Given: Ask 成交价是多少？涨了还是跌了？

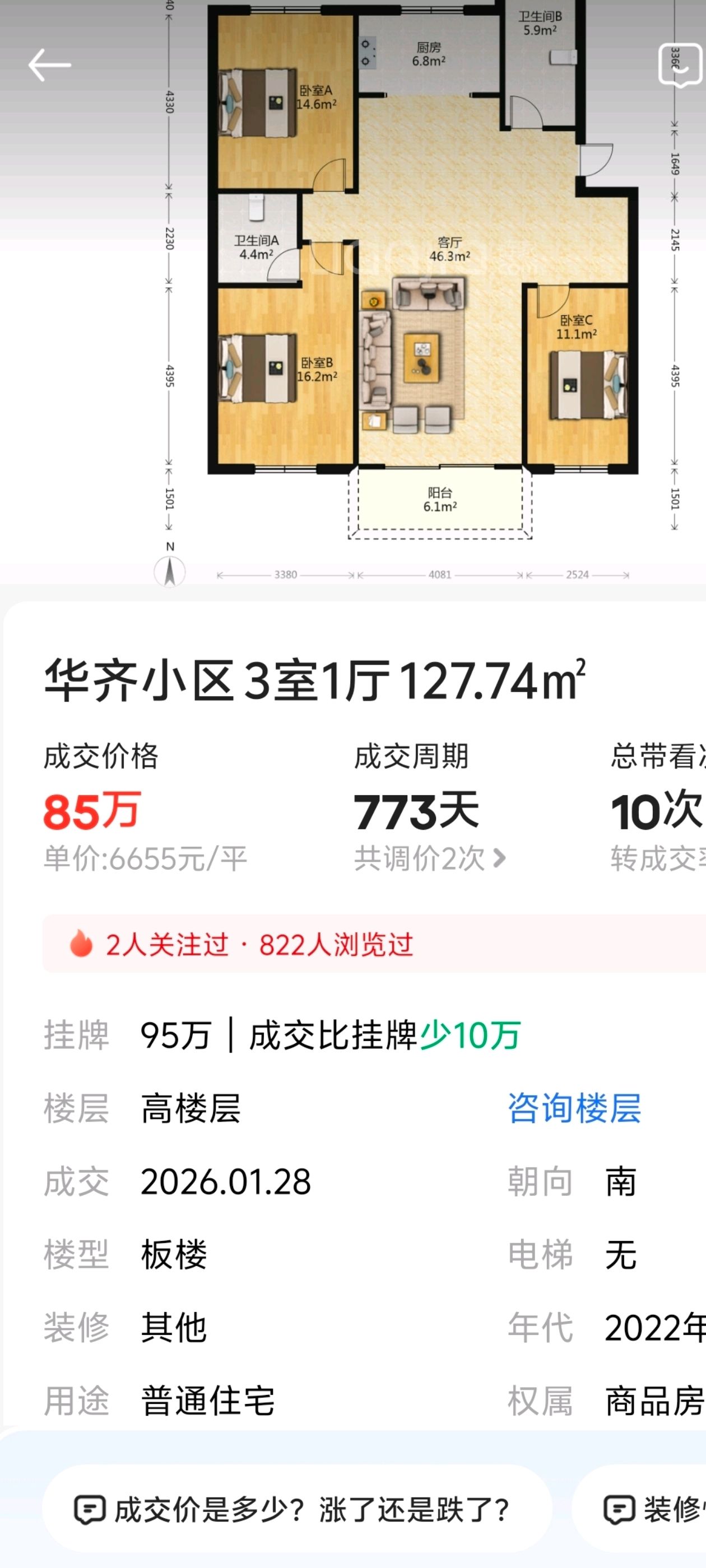Looking at the screenshot, I should point(296,1510).
